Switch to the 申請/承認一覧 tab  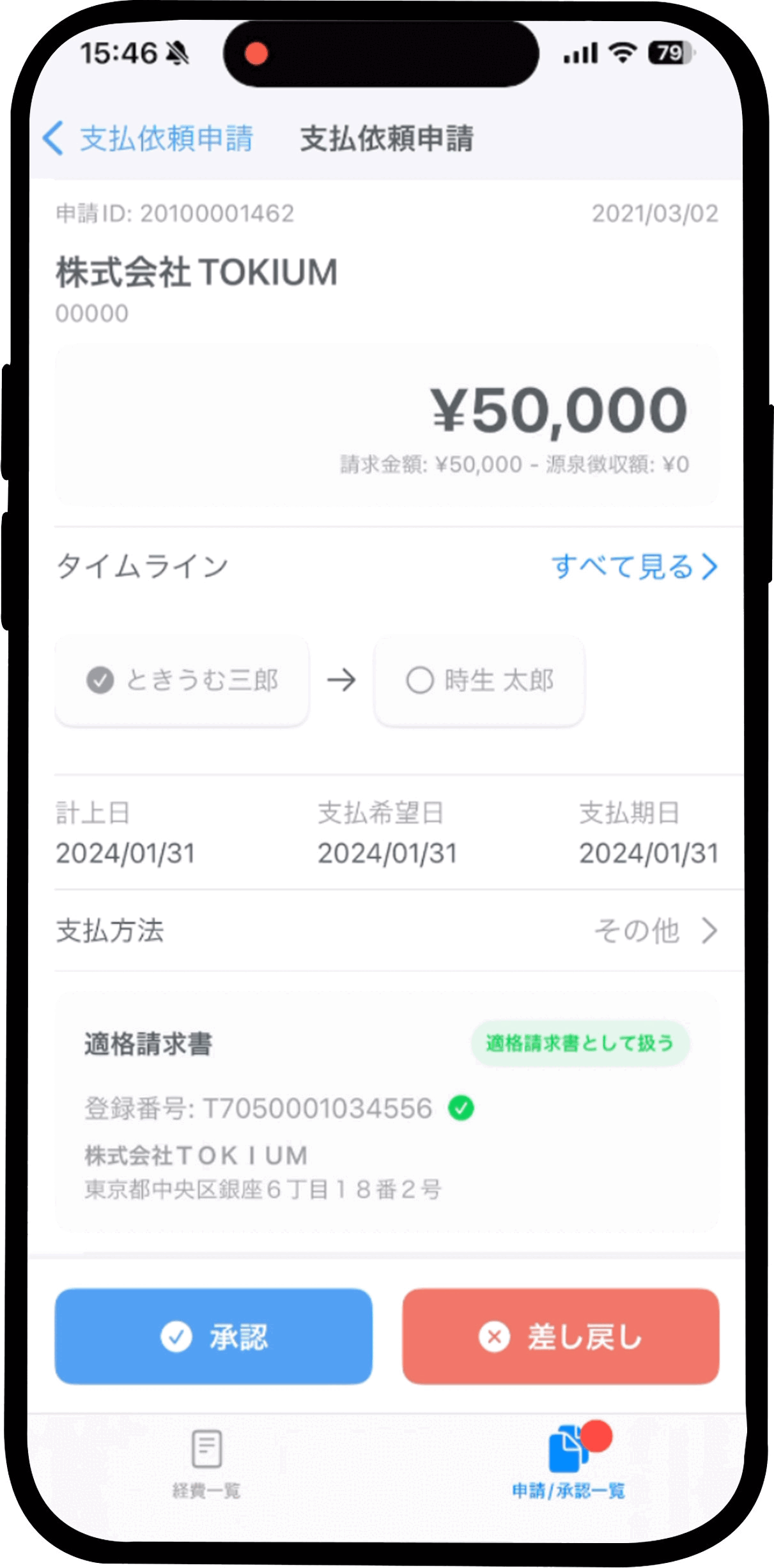[x=568, y=1461]
